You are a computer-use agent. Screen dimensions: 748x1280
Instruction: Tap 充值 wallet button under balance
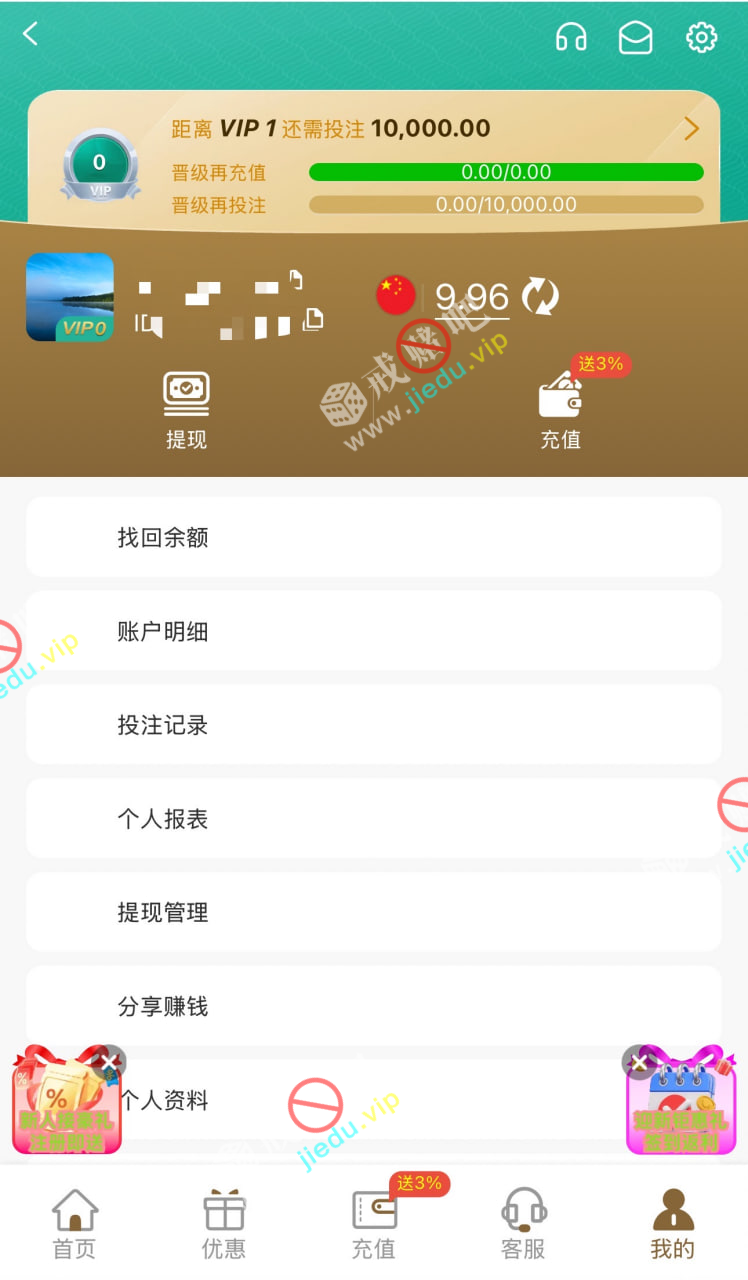[560, 410]
